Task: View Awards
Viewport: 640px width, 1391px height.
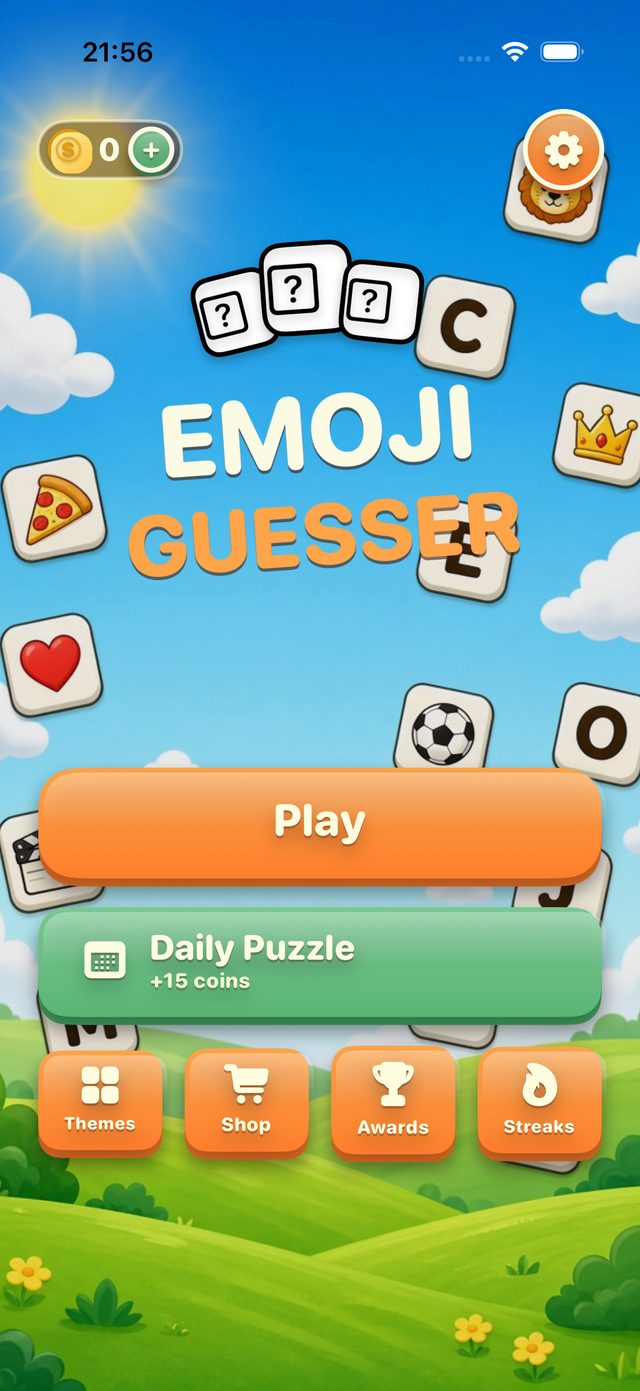Action: pos(393,1102)
